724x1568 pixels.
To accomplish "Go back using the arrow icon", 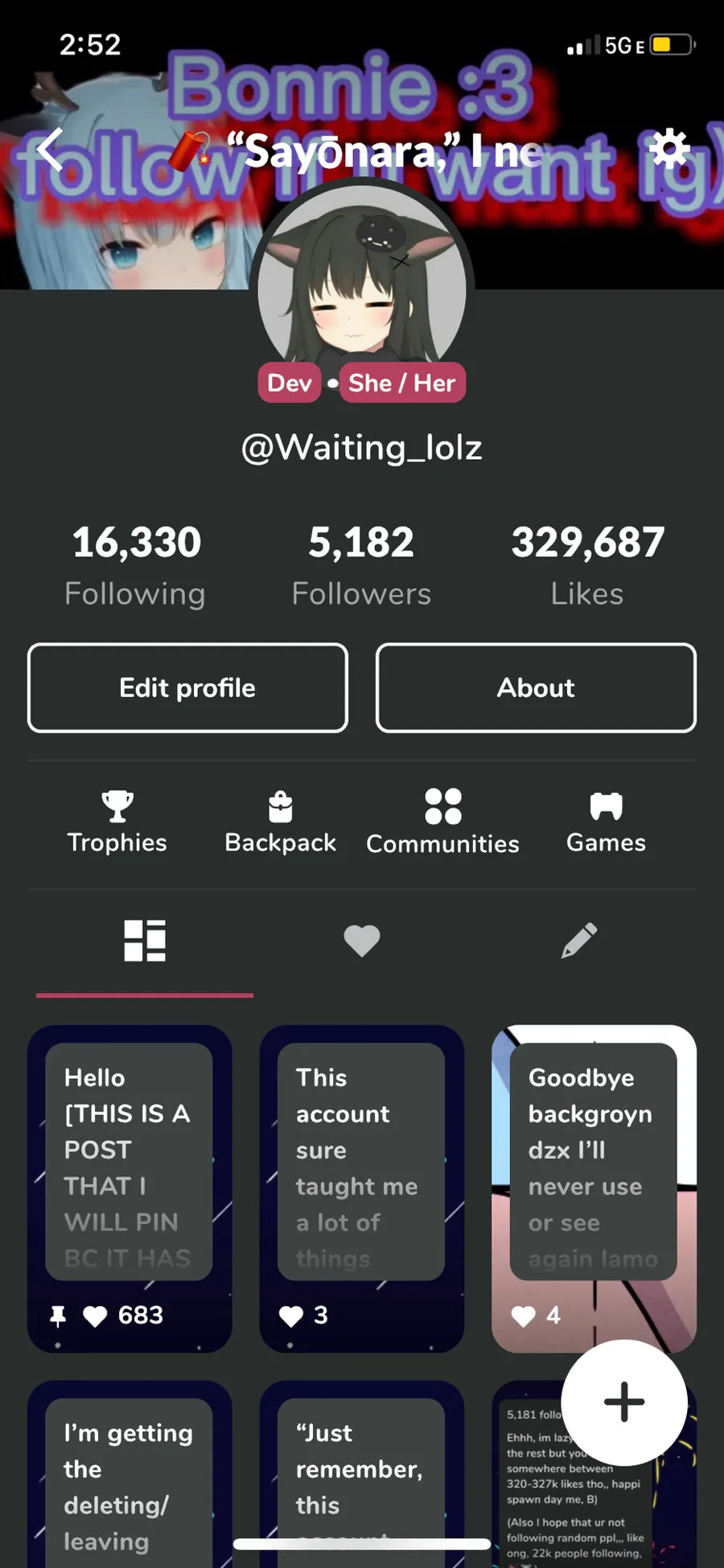I will pyautogui.click(x=50, y=150).
